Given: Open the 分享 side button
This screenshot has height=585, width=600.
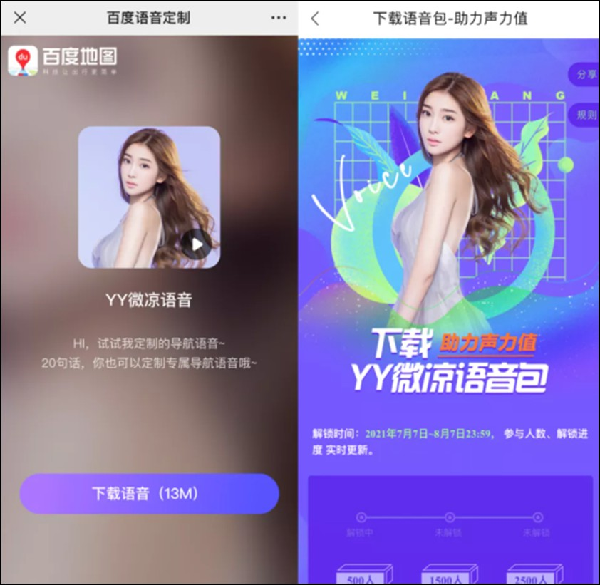Looking at the screenshot, I should pos(585,76).
